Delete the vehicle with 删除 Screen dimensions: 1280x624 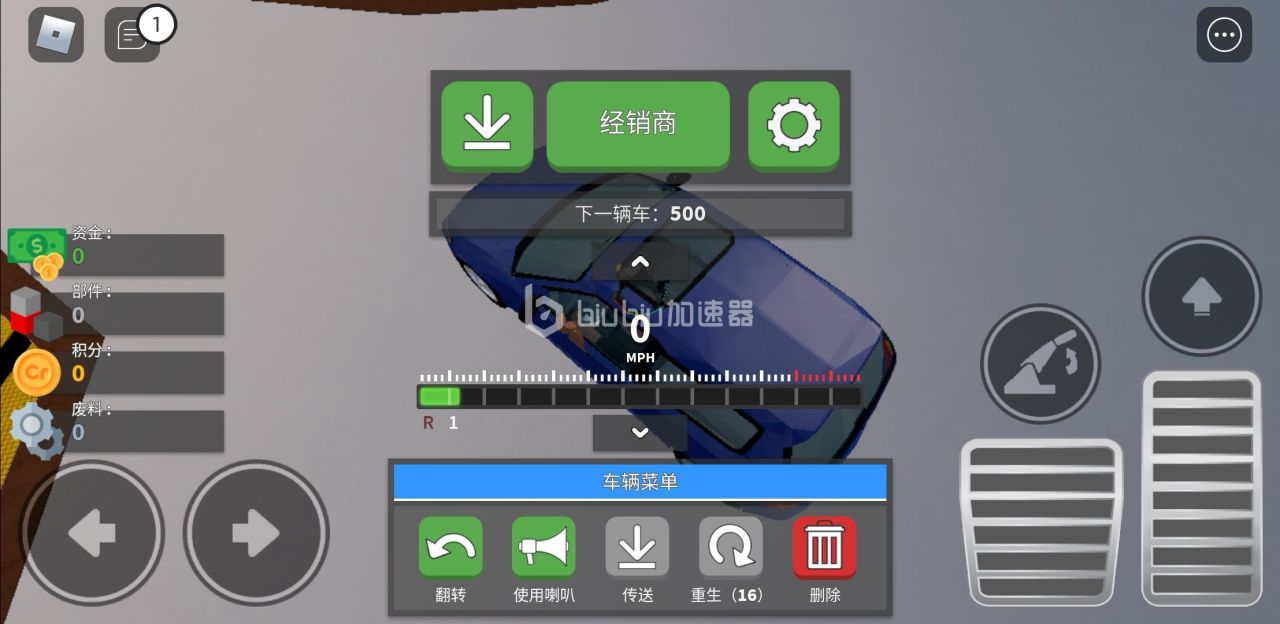tap(824, 548)
